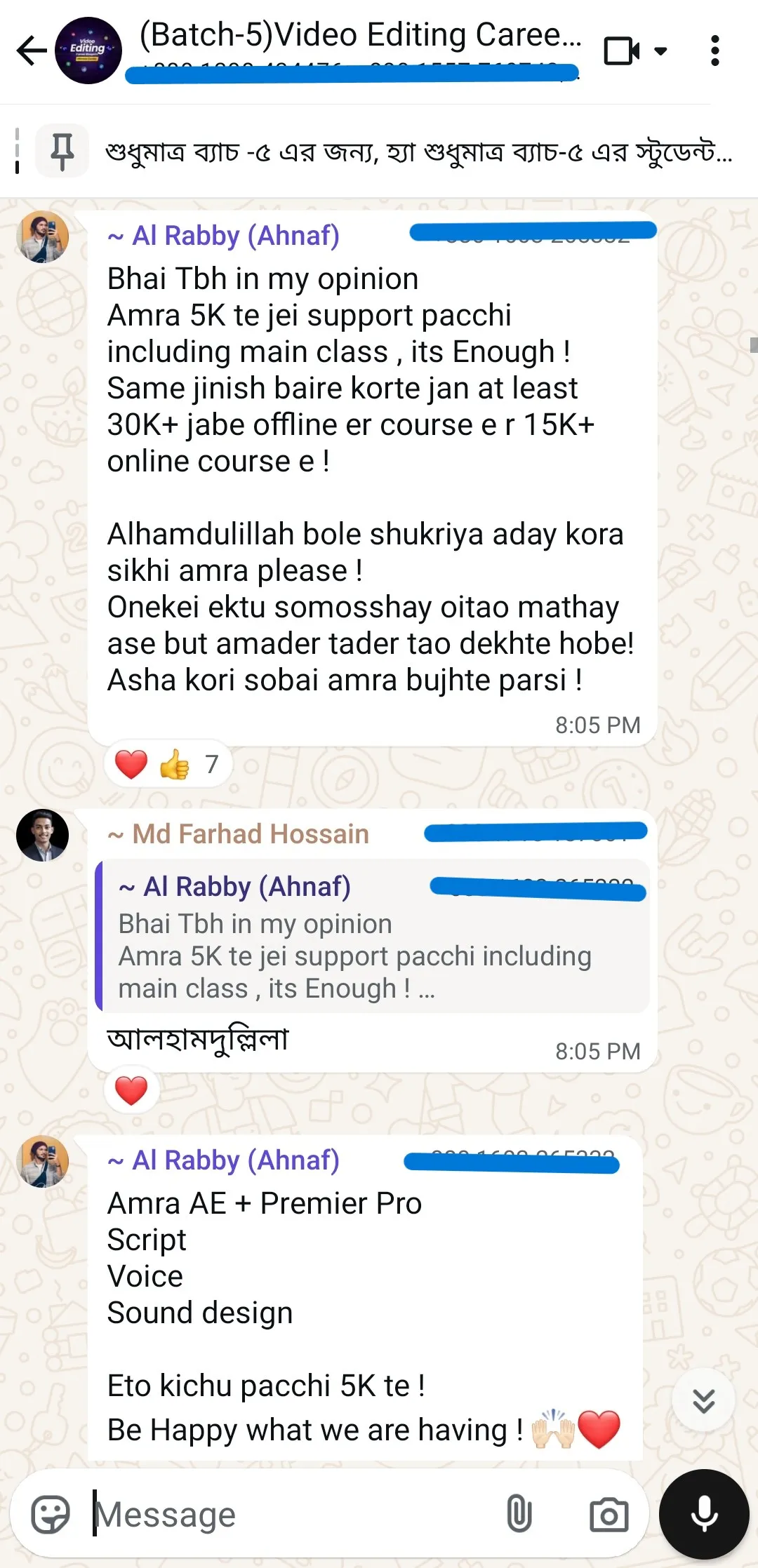The image size is (758, 1568).
Task: Jump to latest messages with down arrows
Action: click(703, 1400)
